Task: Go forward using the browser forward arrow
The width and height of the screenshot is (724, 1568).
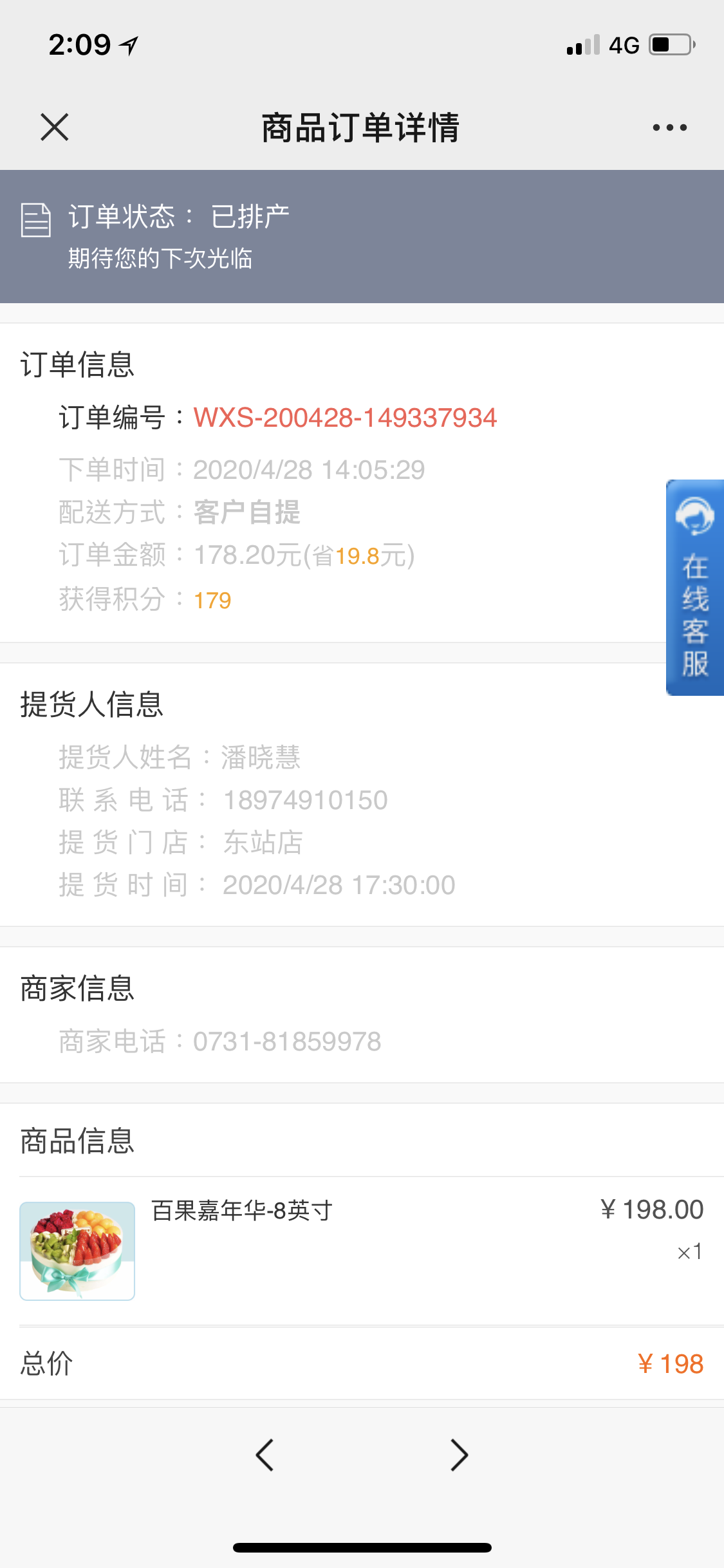Action: [459, 1455]
